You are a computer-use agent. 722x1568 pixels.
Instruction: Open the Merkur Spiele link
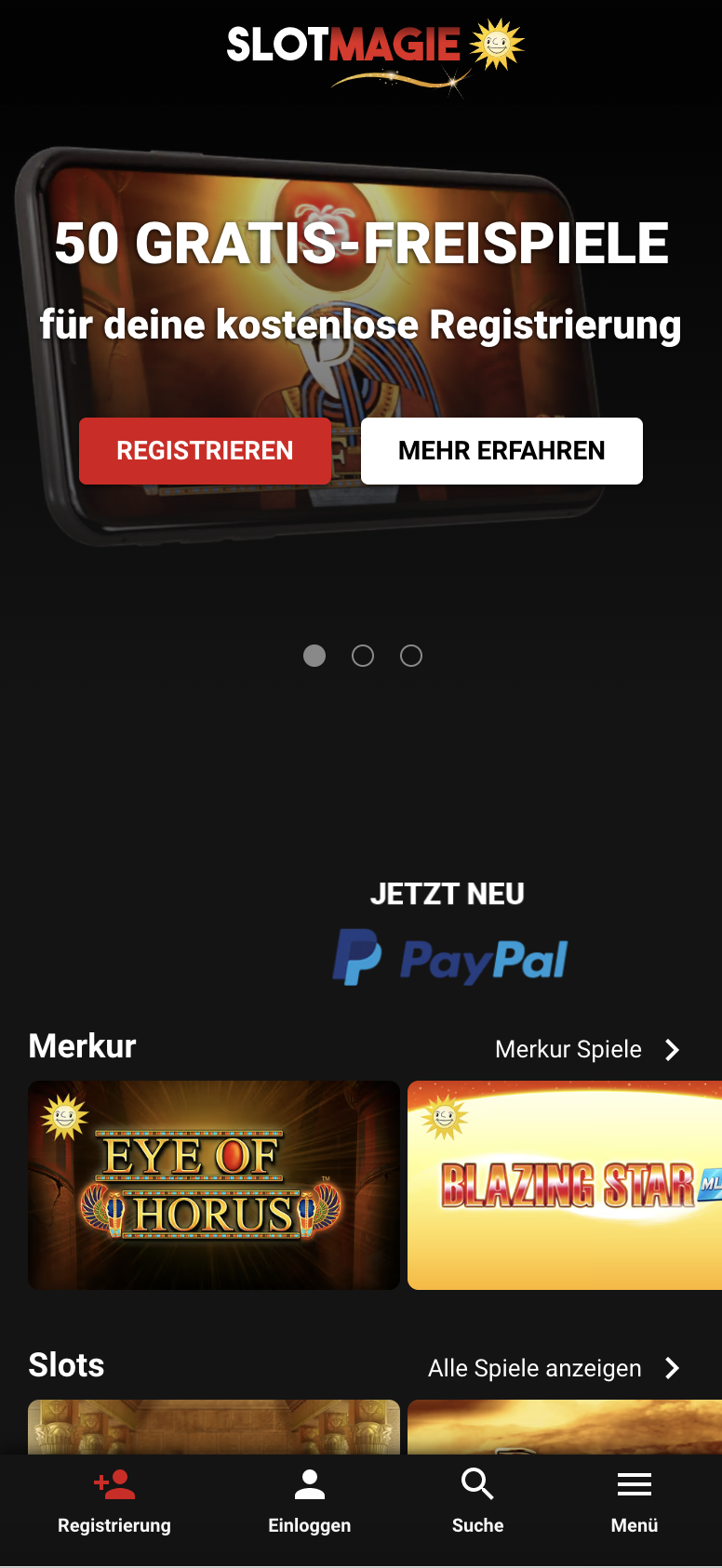588,1049
